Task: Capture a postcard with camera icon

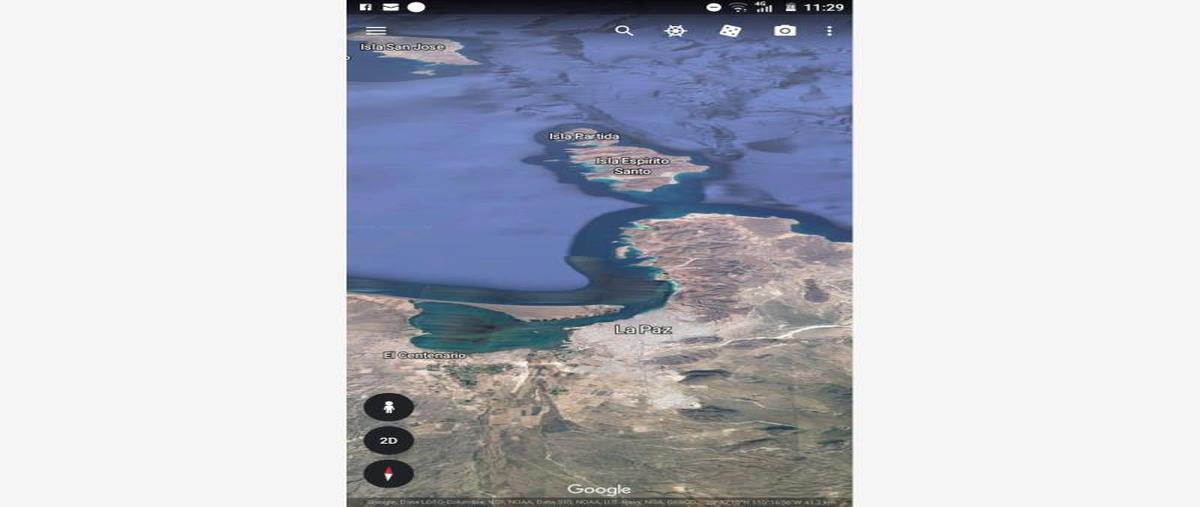Action: [x=785, y=31]
